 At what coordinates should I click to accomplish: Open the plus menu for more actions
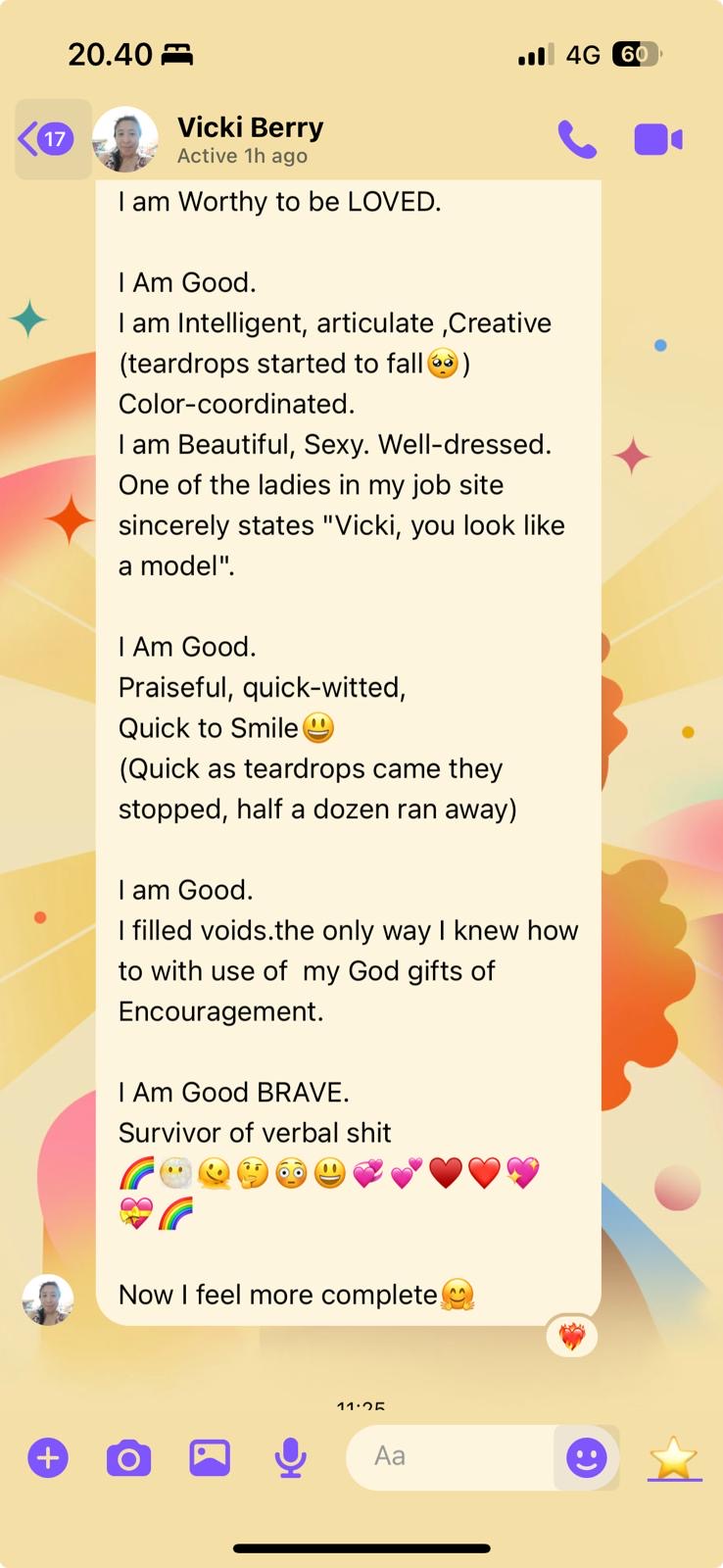pyautogui.click(x=48, y=1458)
